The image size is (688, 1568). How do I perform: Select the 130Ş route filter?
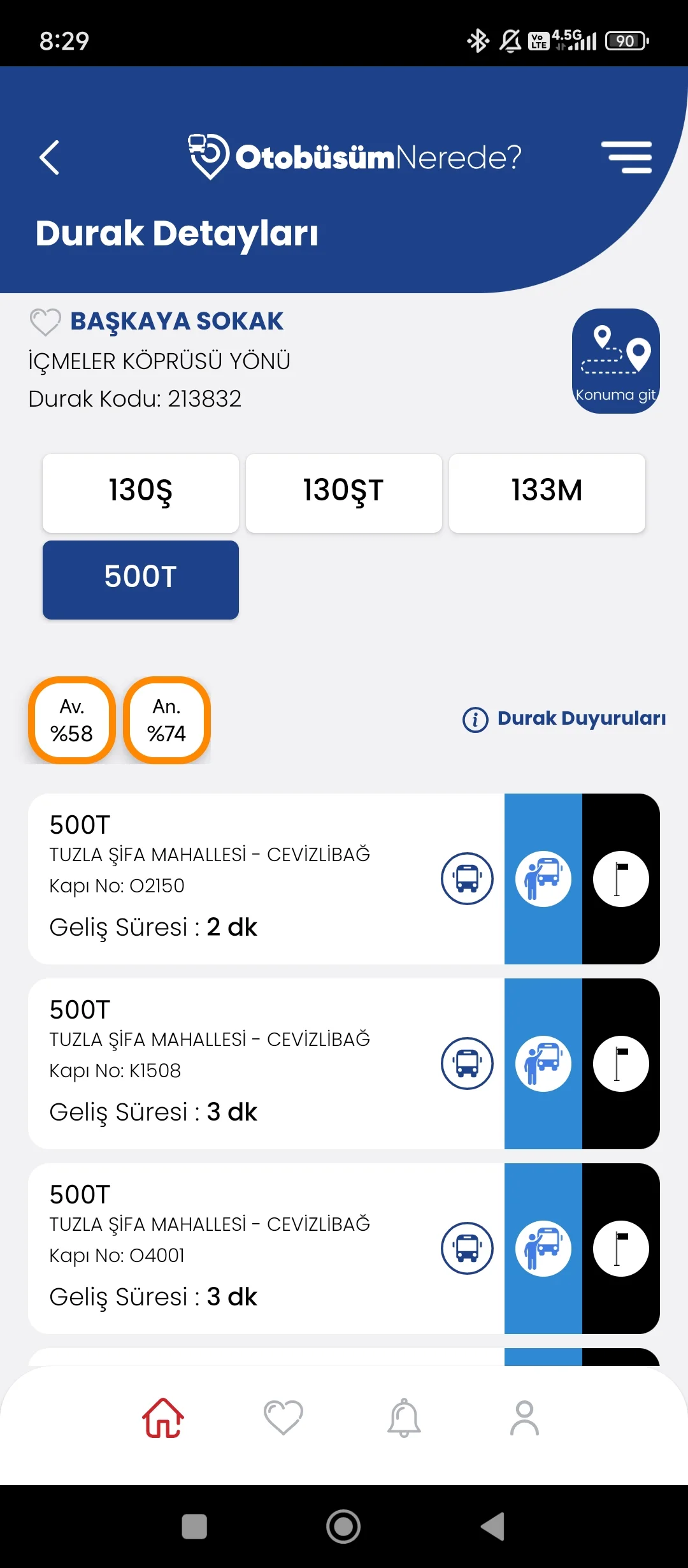pos(140,493)
